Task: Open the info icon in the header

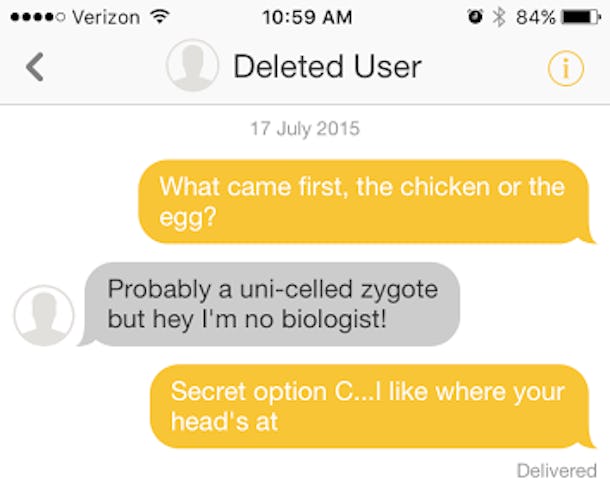Action: (x=566, y=67)
